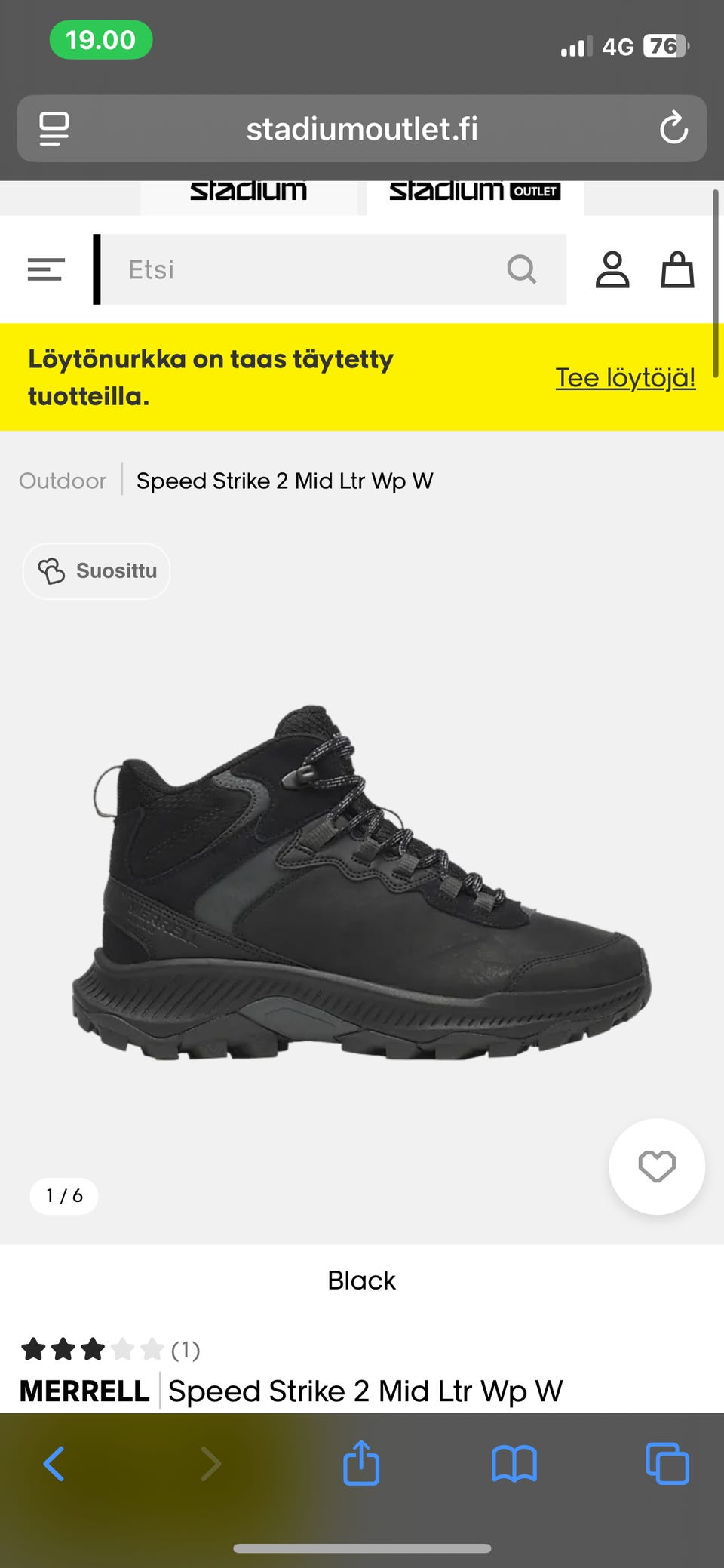Add the shoe to favorites with heart
This screenshot has height=1568, width=724.
(x=657, y=1167)
